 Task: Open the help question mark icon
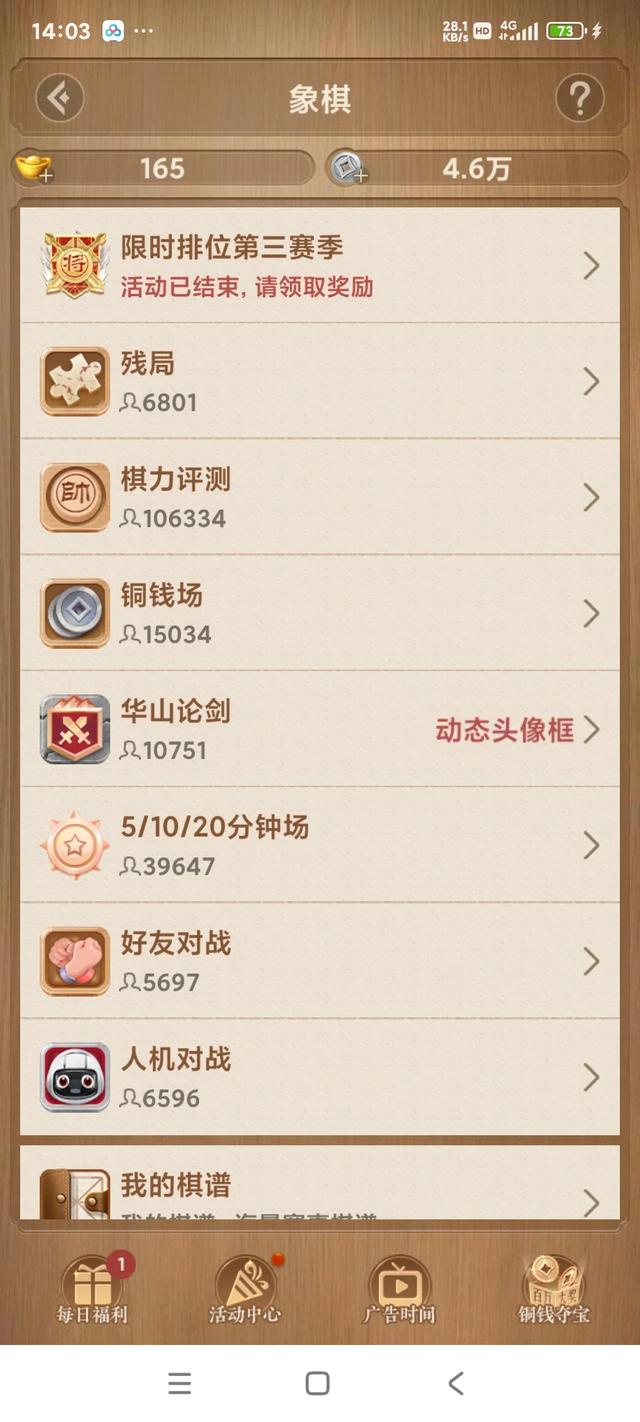(579, 98)
